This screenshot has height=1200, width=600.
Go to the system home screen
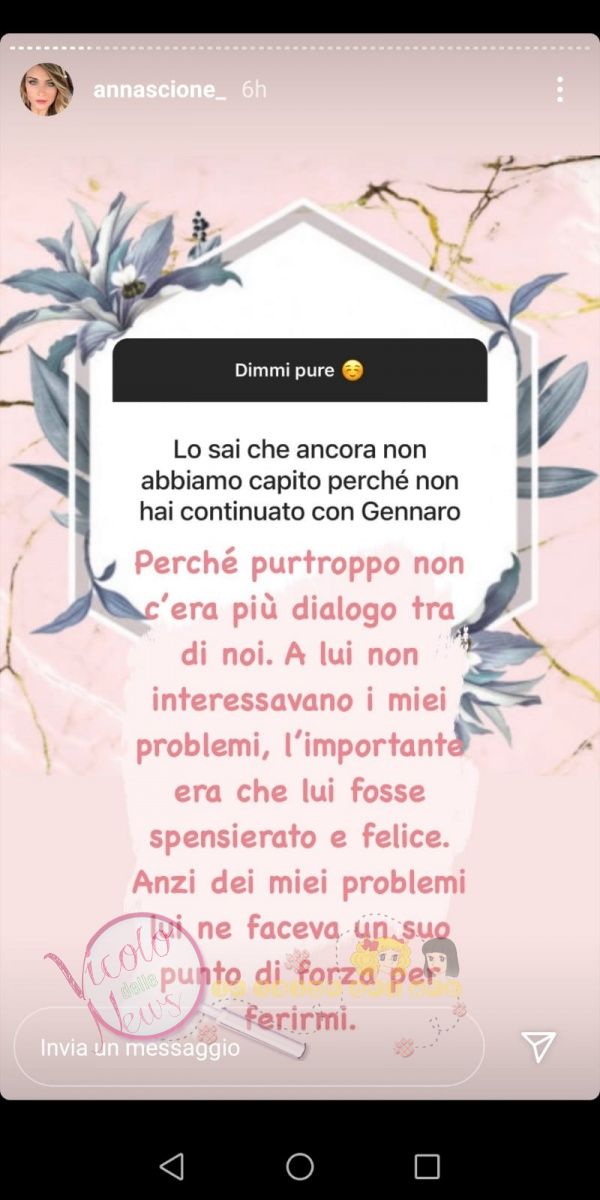[x=300, y=1166]
